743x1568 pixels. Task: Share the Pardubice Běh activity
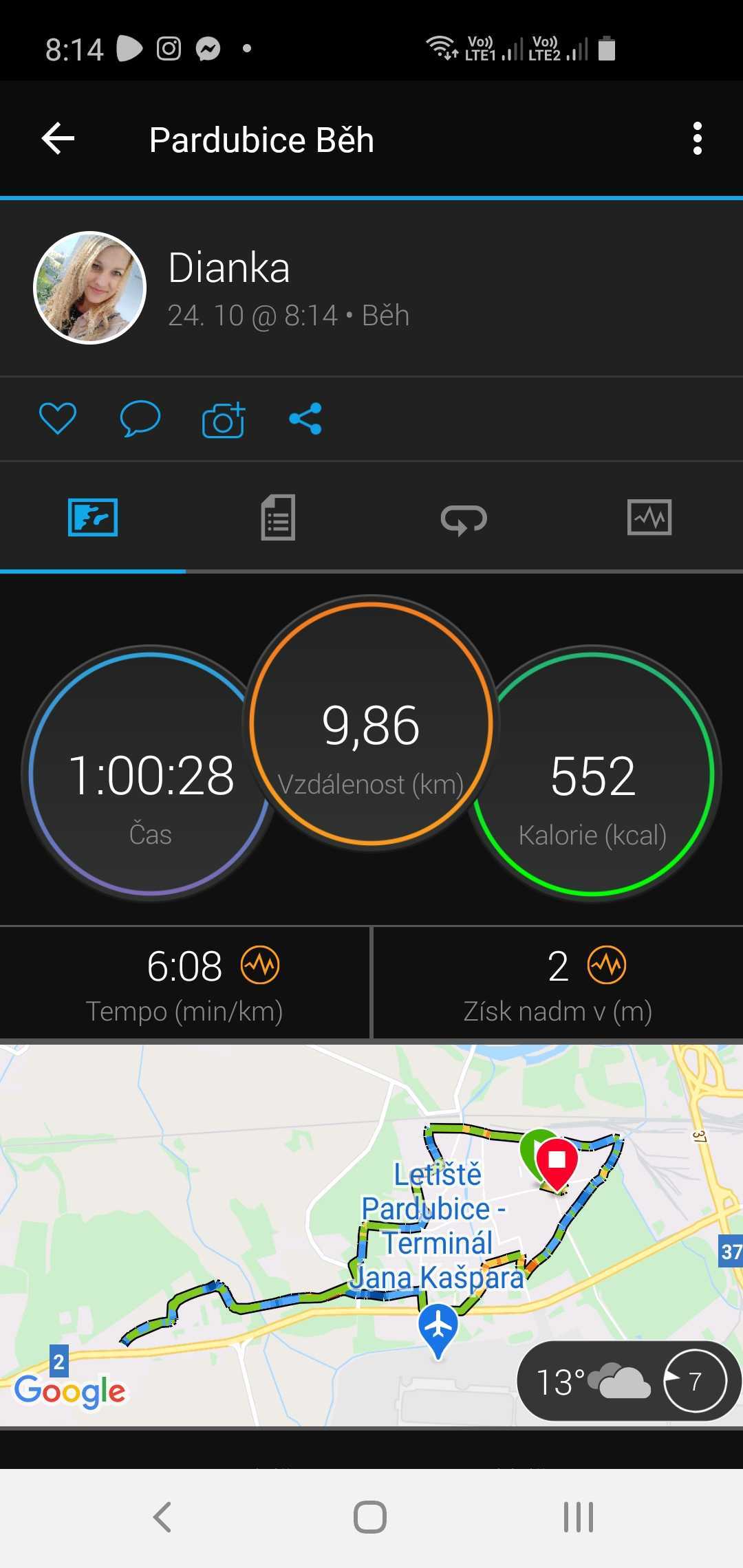tap(305, 418)
